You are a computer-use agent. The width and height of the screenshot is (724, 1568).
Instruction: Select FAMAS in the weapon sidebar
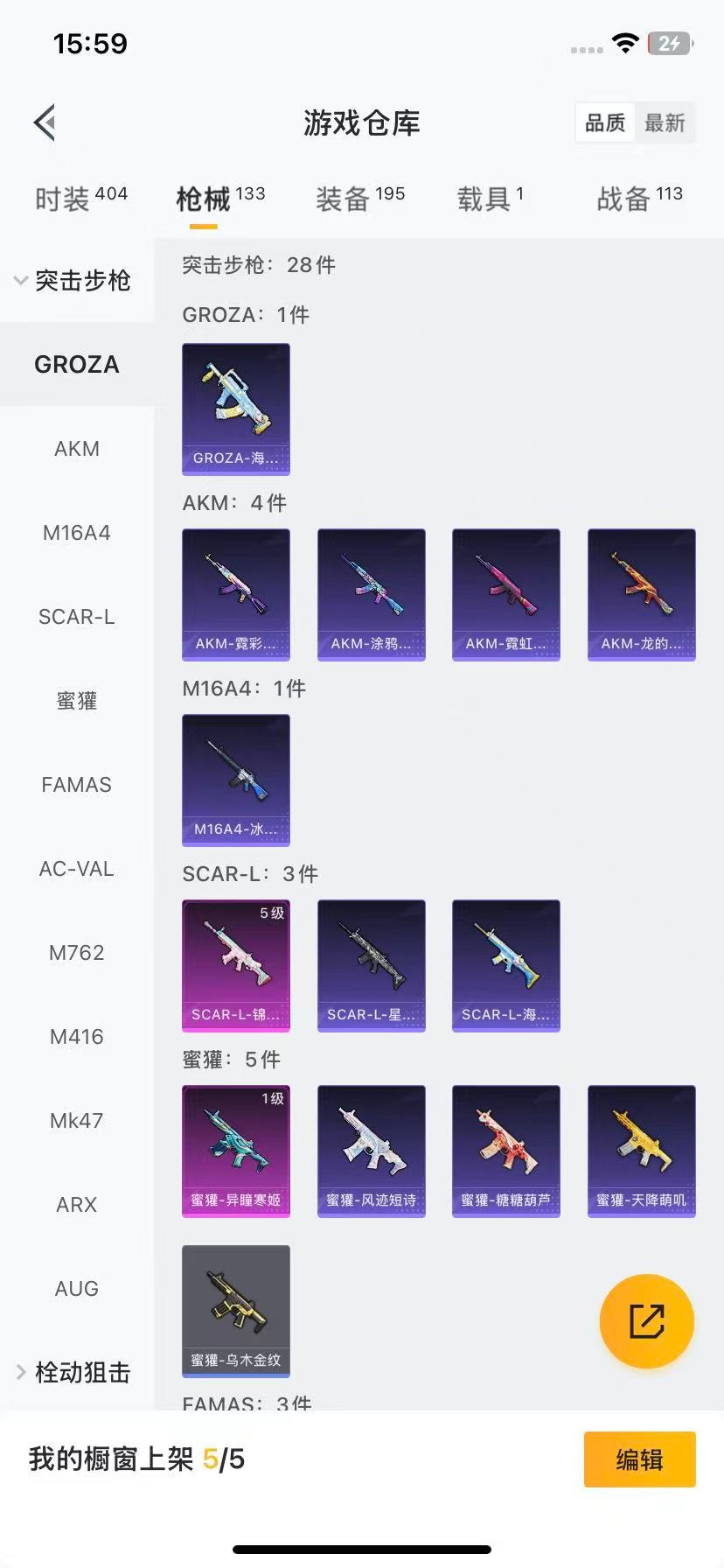coord(76,785)
